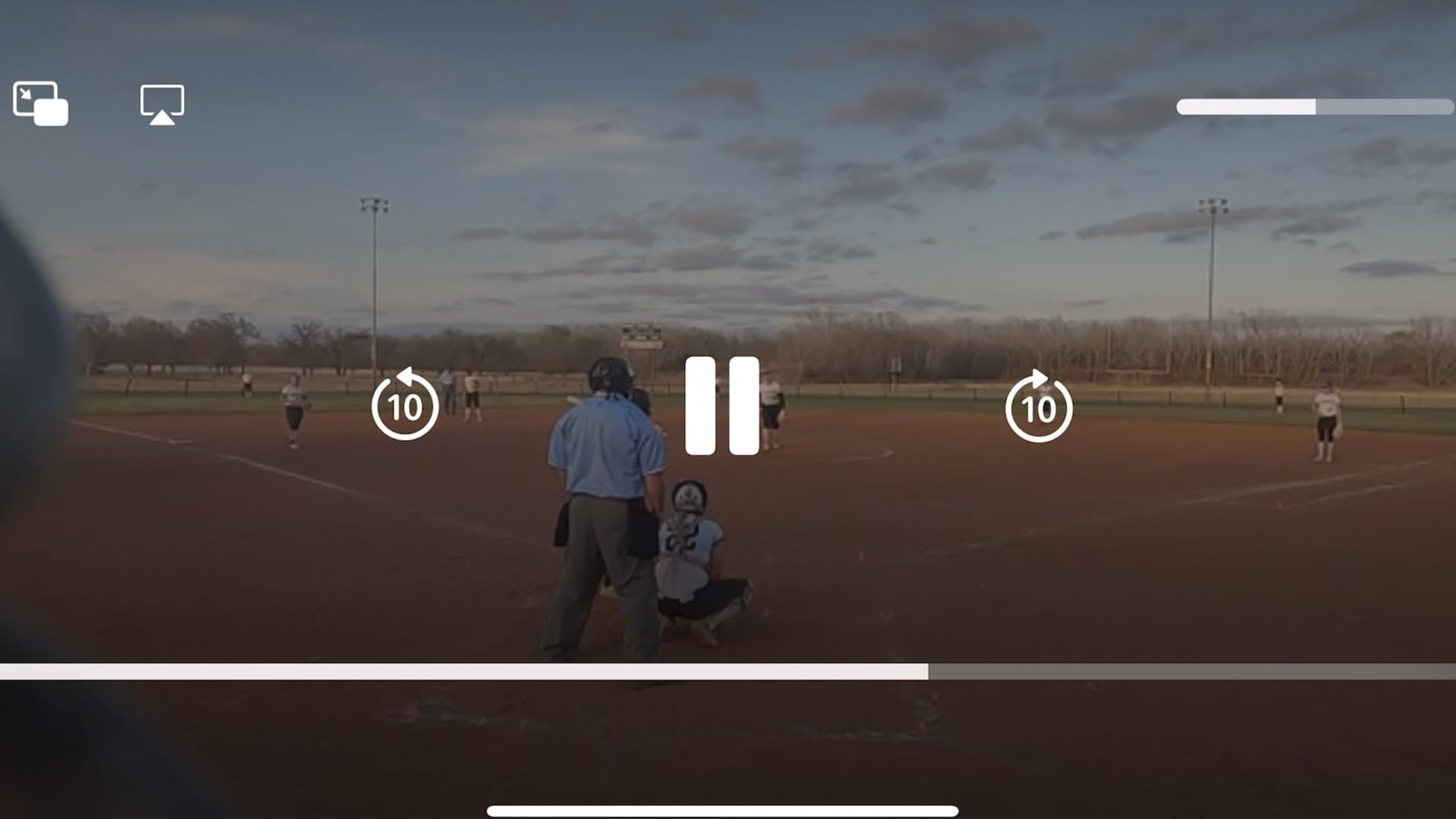Enter picture-in-picture mode
The height and width of the screenshot is (819, 1456).
(40, 104)
